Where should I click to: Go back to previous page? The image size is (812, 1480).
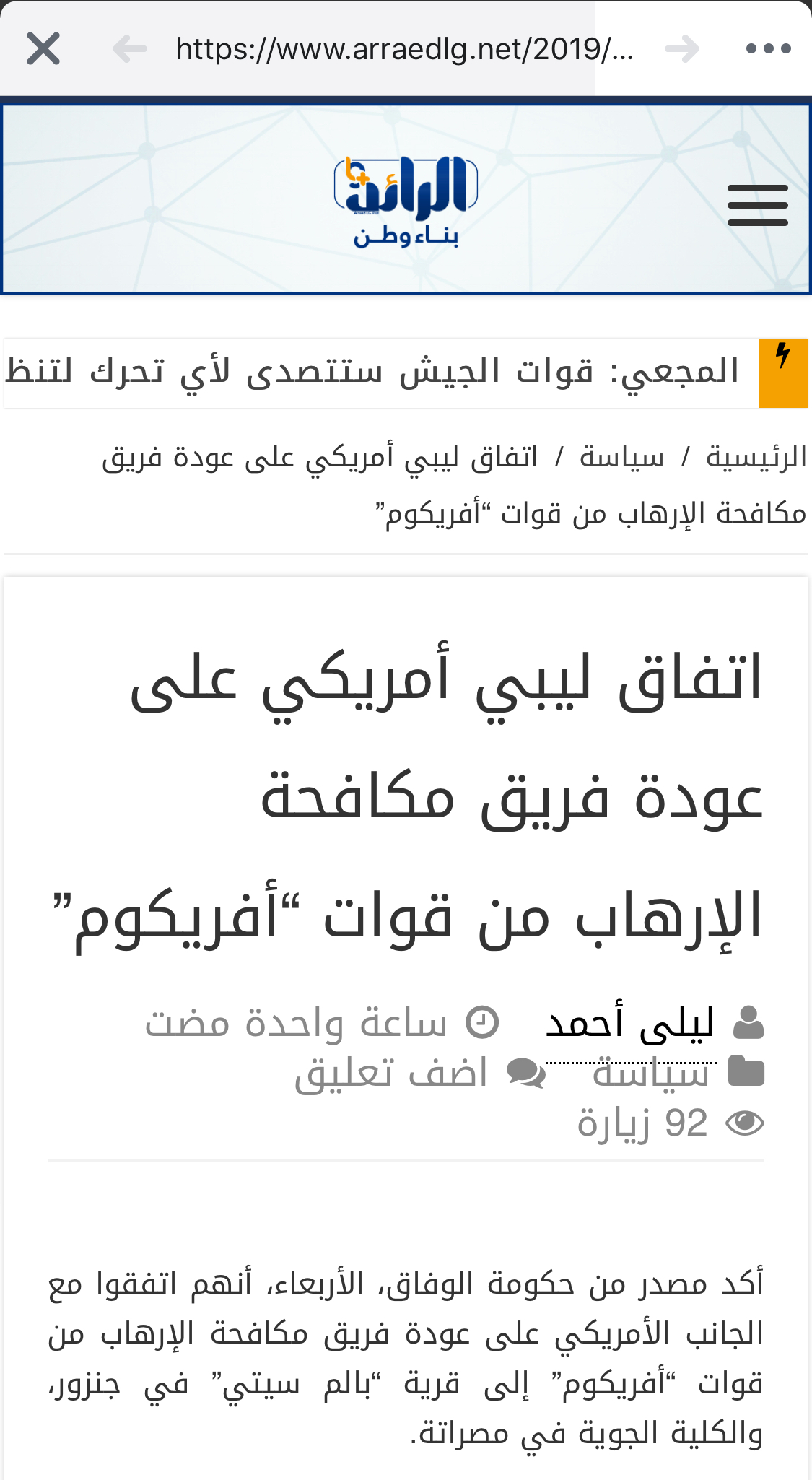pos(130,49)
